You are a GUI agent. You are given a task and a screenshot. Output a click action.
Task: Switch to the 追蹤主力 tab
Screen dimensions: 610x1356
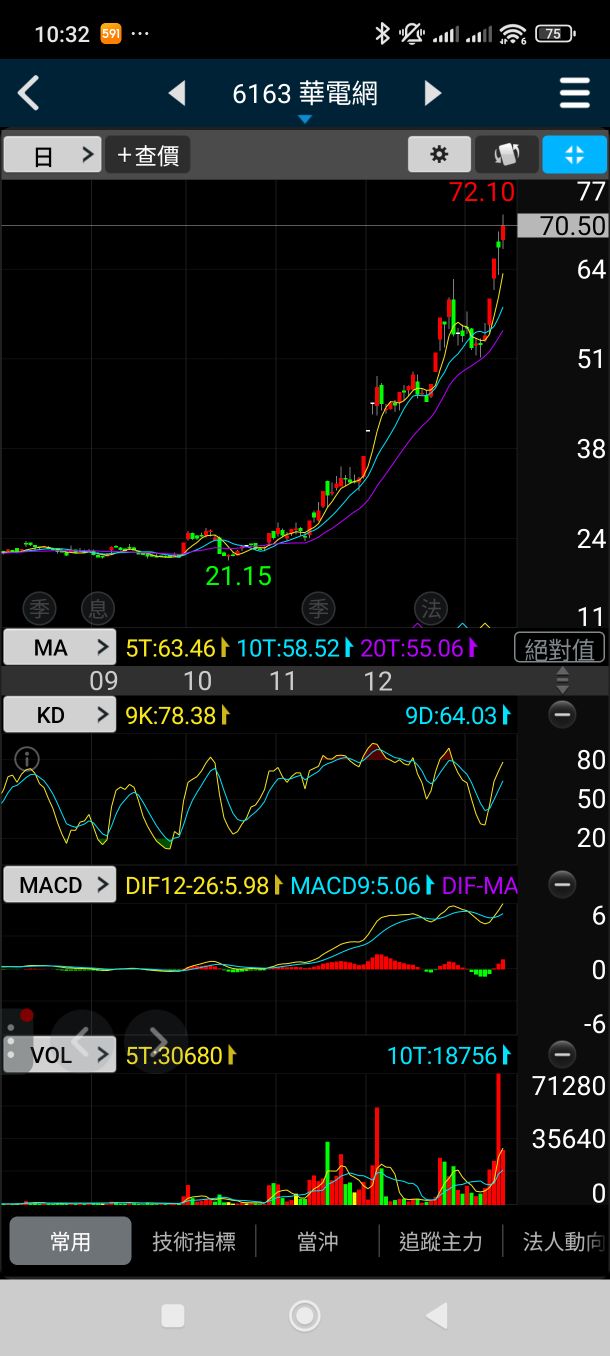tap(440, 1242)
